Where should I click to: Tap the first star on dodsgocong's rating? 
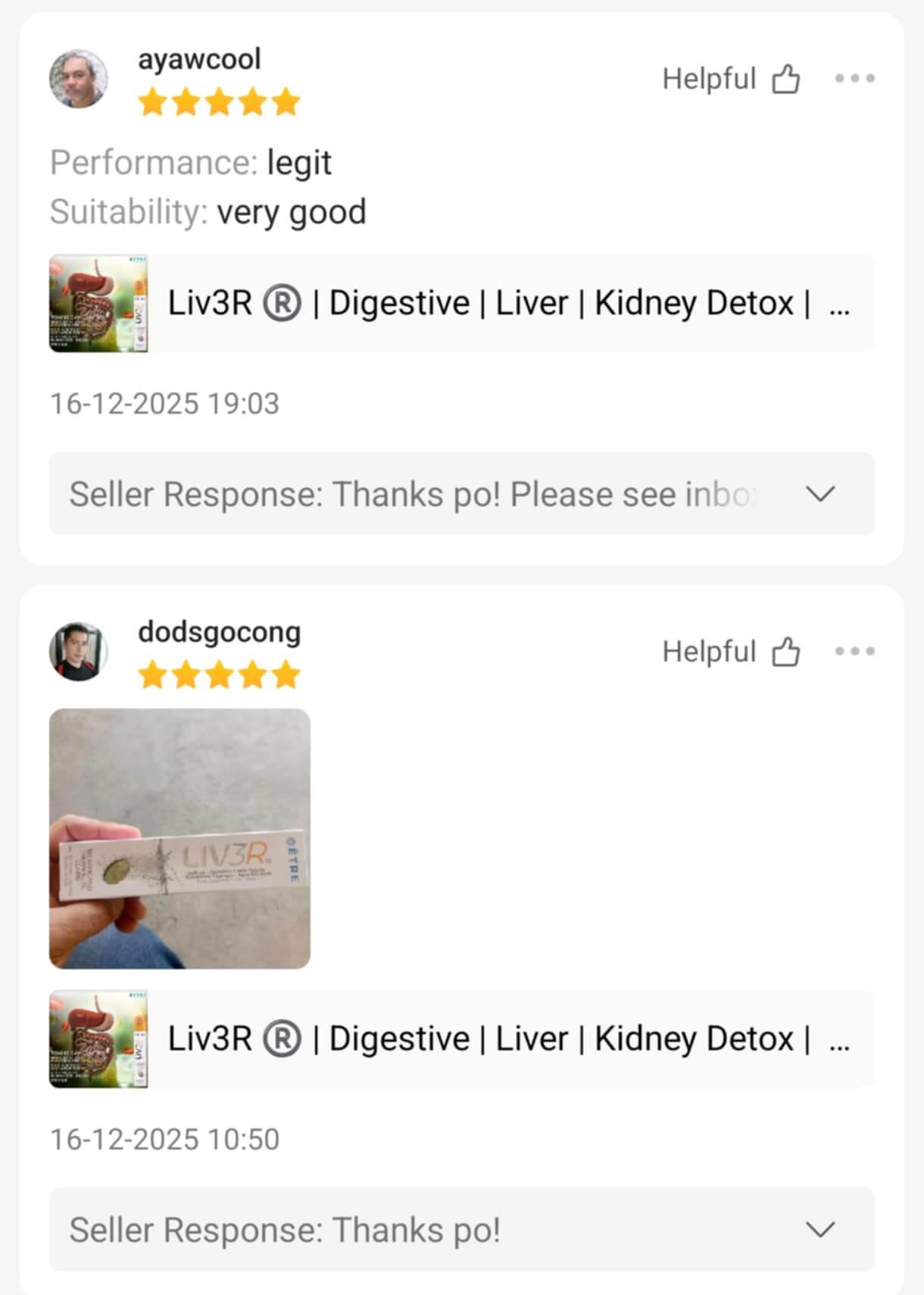[x=153, y=673]
